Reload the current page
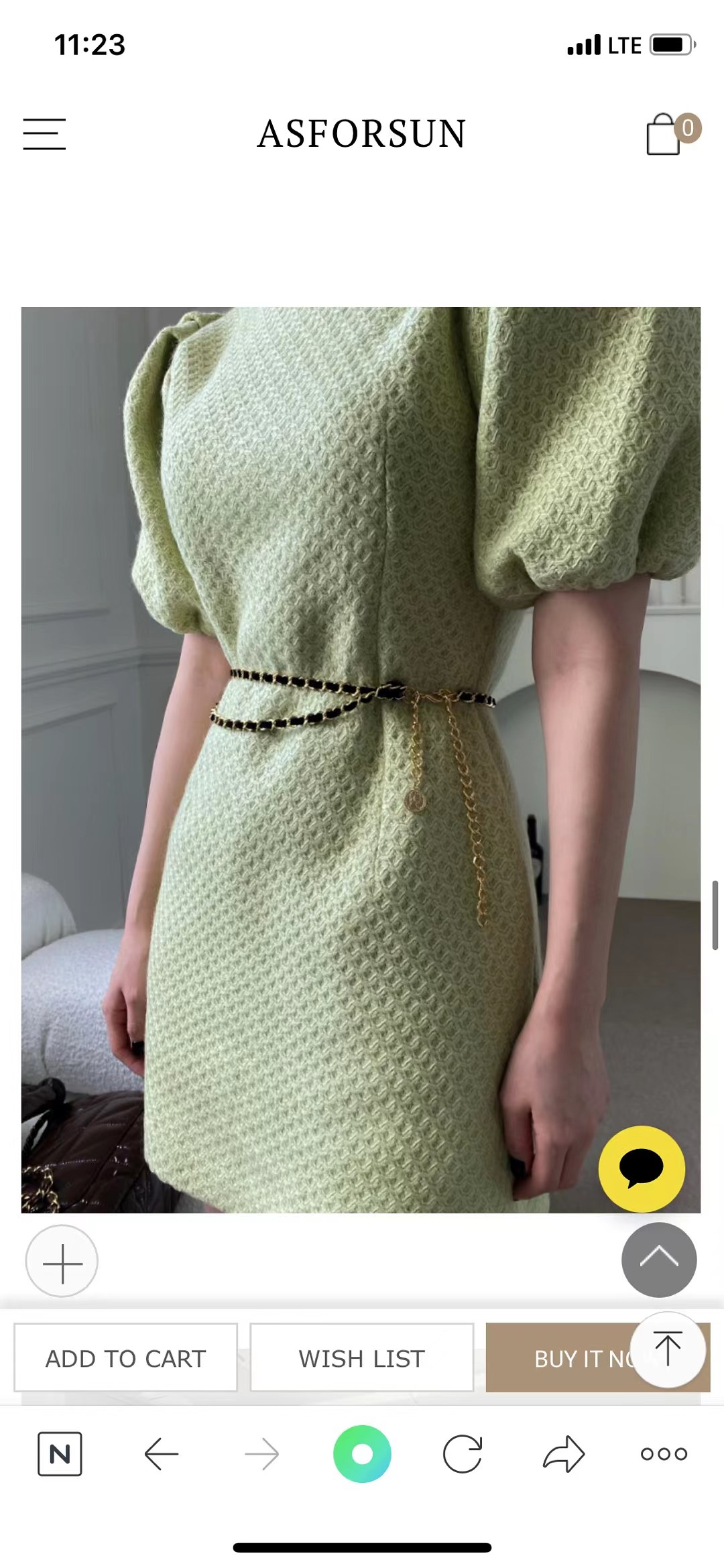 tap(463, 1454)
